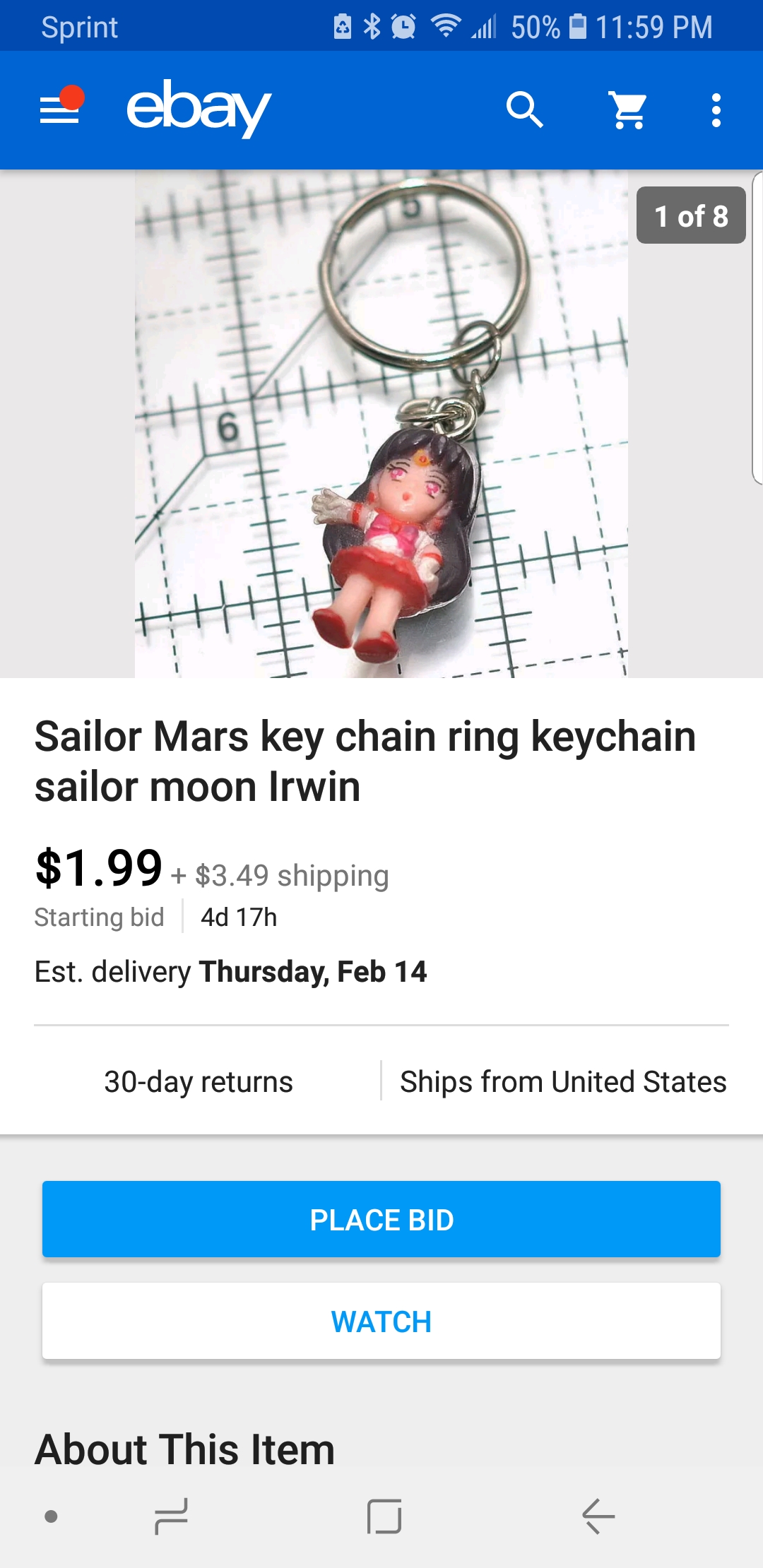Go back with the system back button
Screen dimensions: 763x1568
(598, 1516)
